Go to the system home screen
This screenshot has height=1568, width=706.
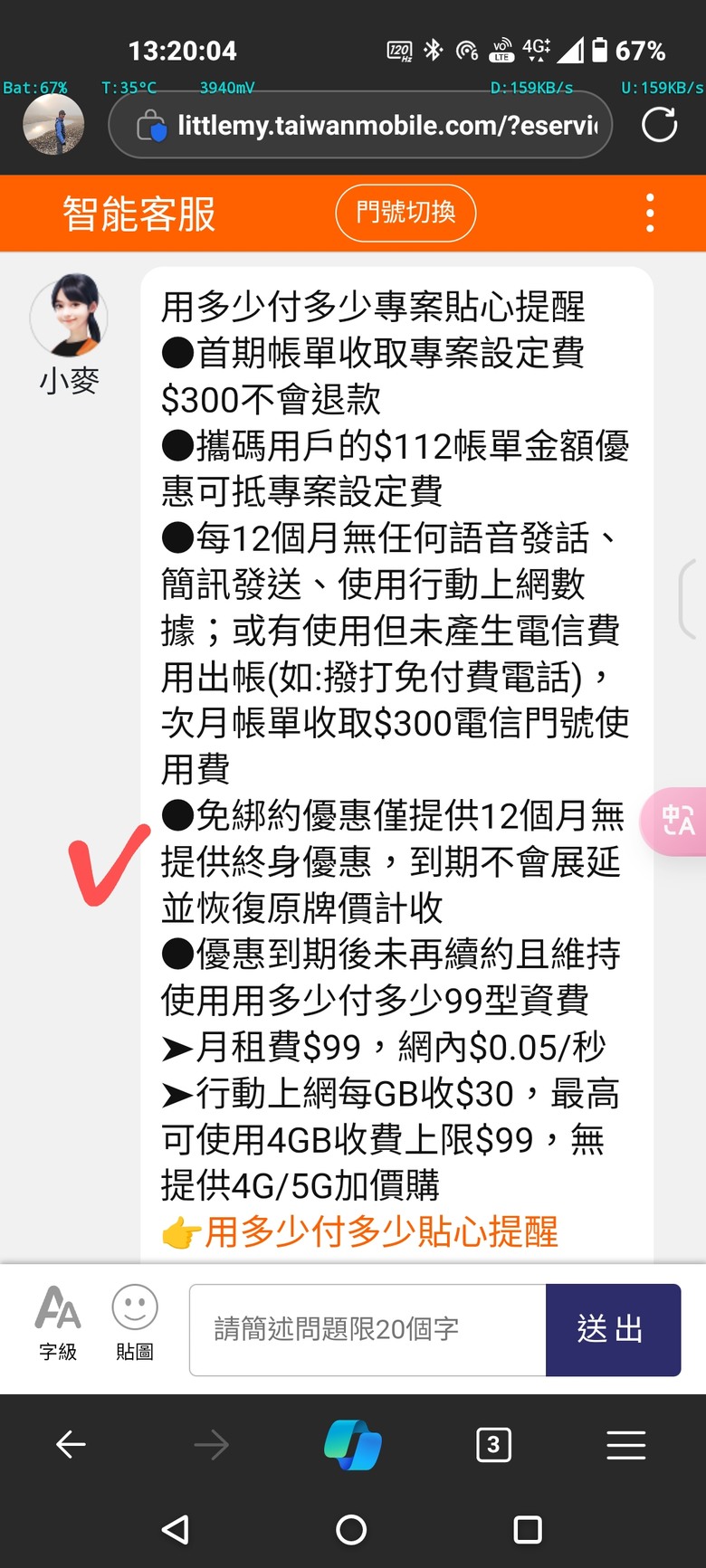click(351, 1530)
